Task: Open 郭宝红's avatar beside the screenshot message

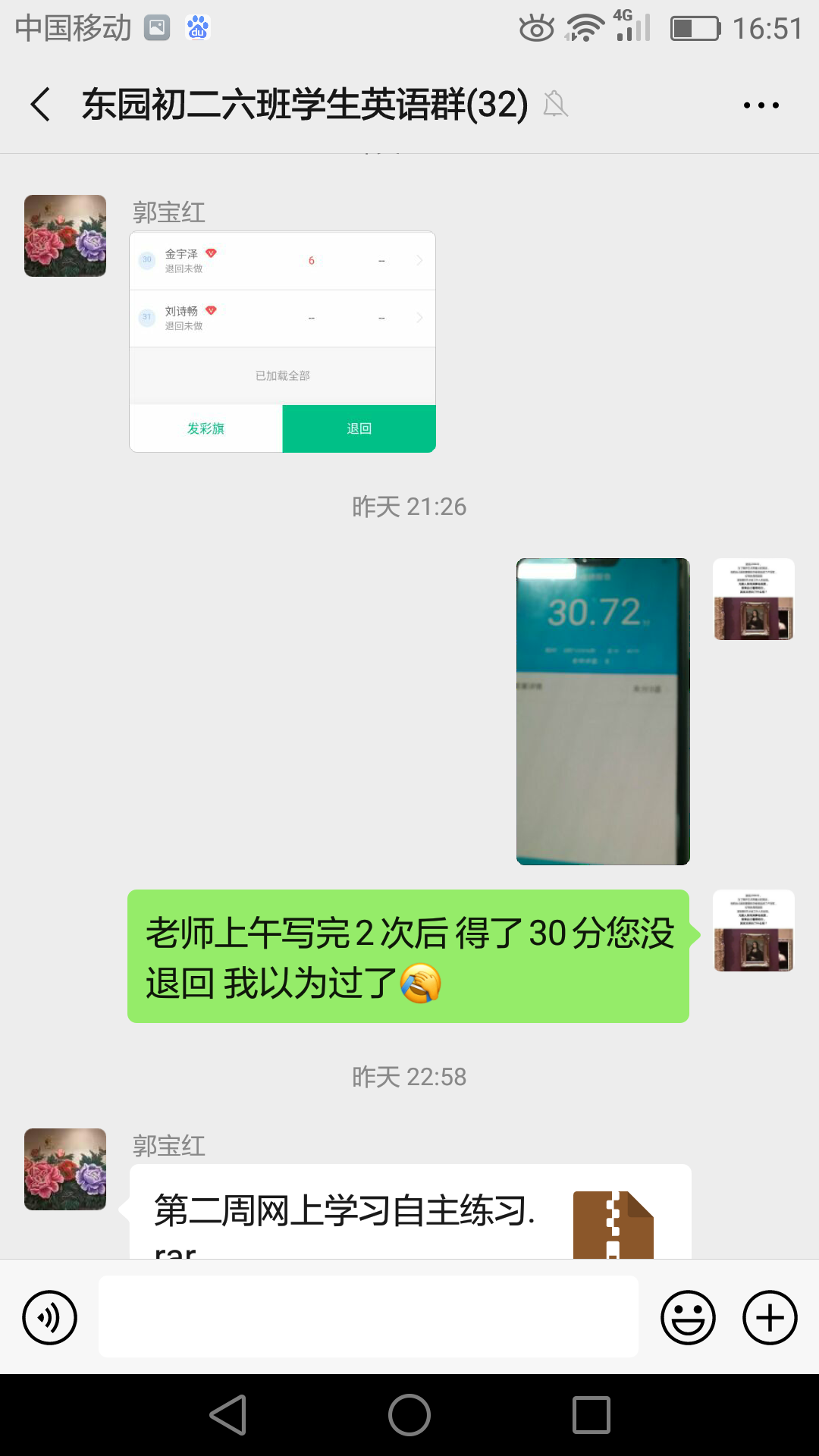Action: [65, 236]
